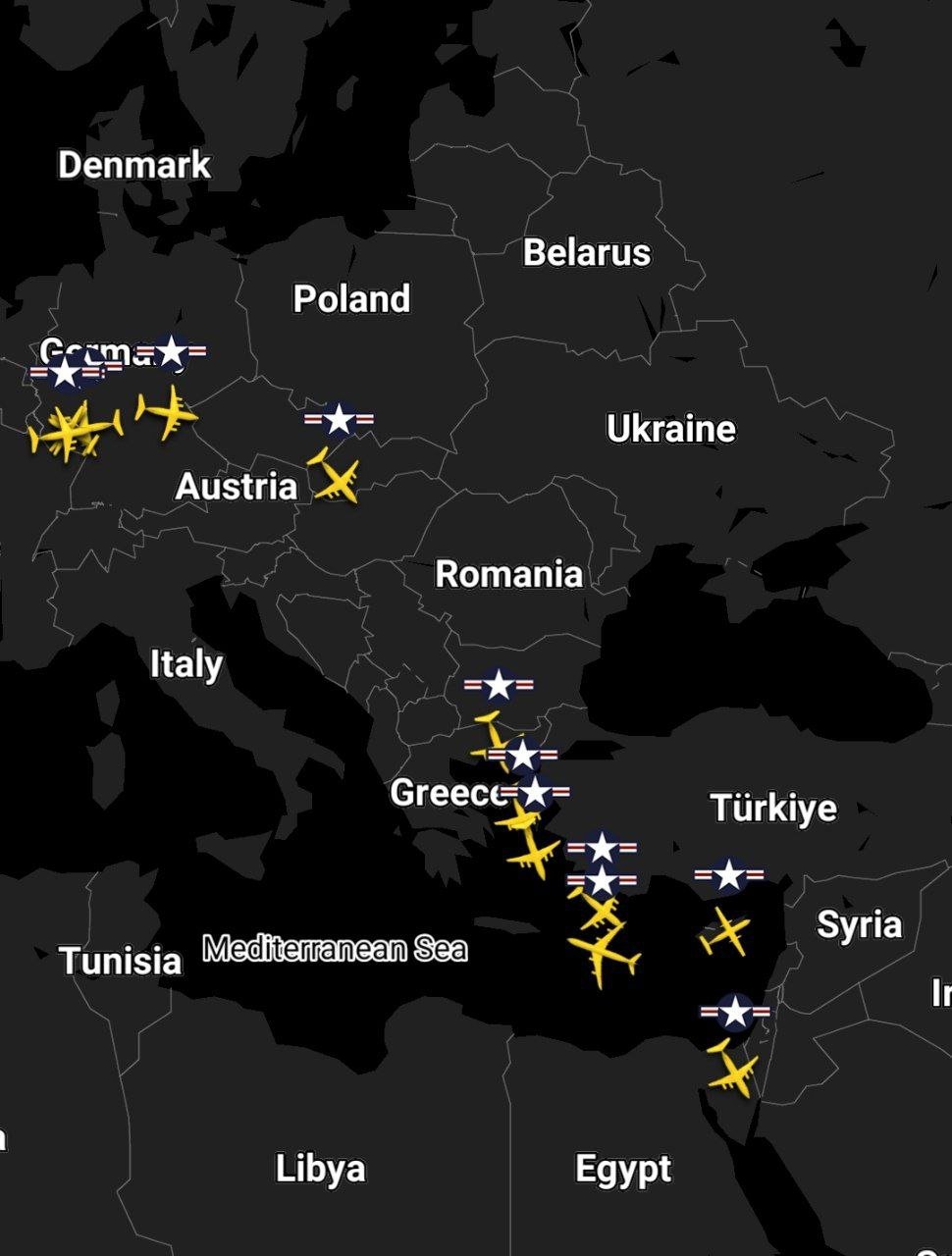Tap the aircraft north of Egypt by Israel
952x1256 pixels.
(x=732, y=1070)
